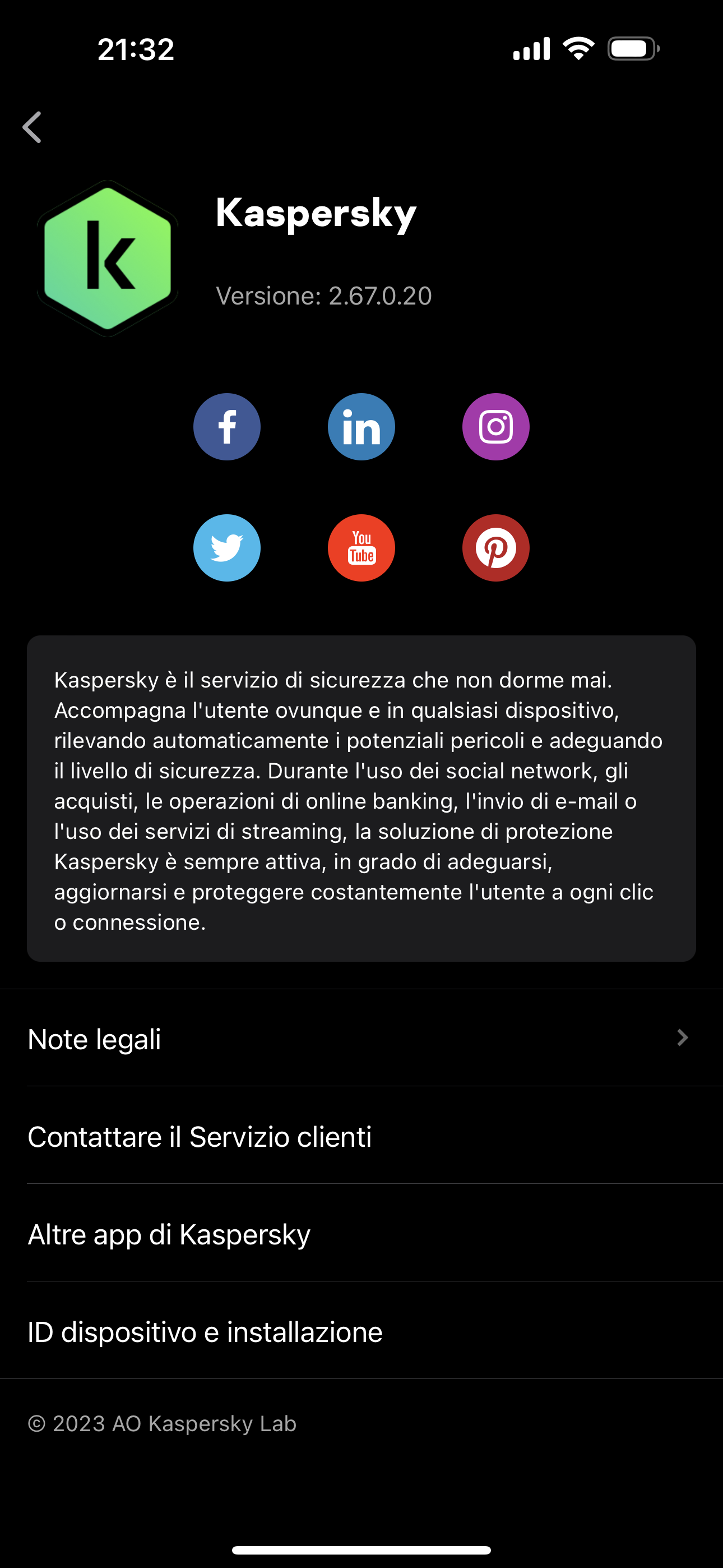Open Kaspersky's Pinterest page
The width and height of the screenshot is (723, 1568).
point(495,548)
